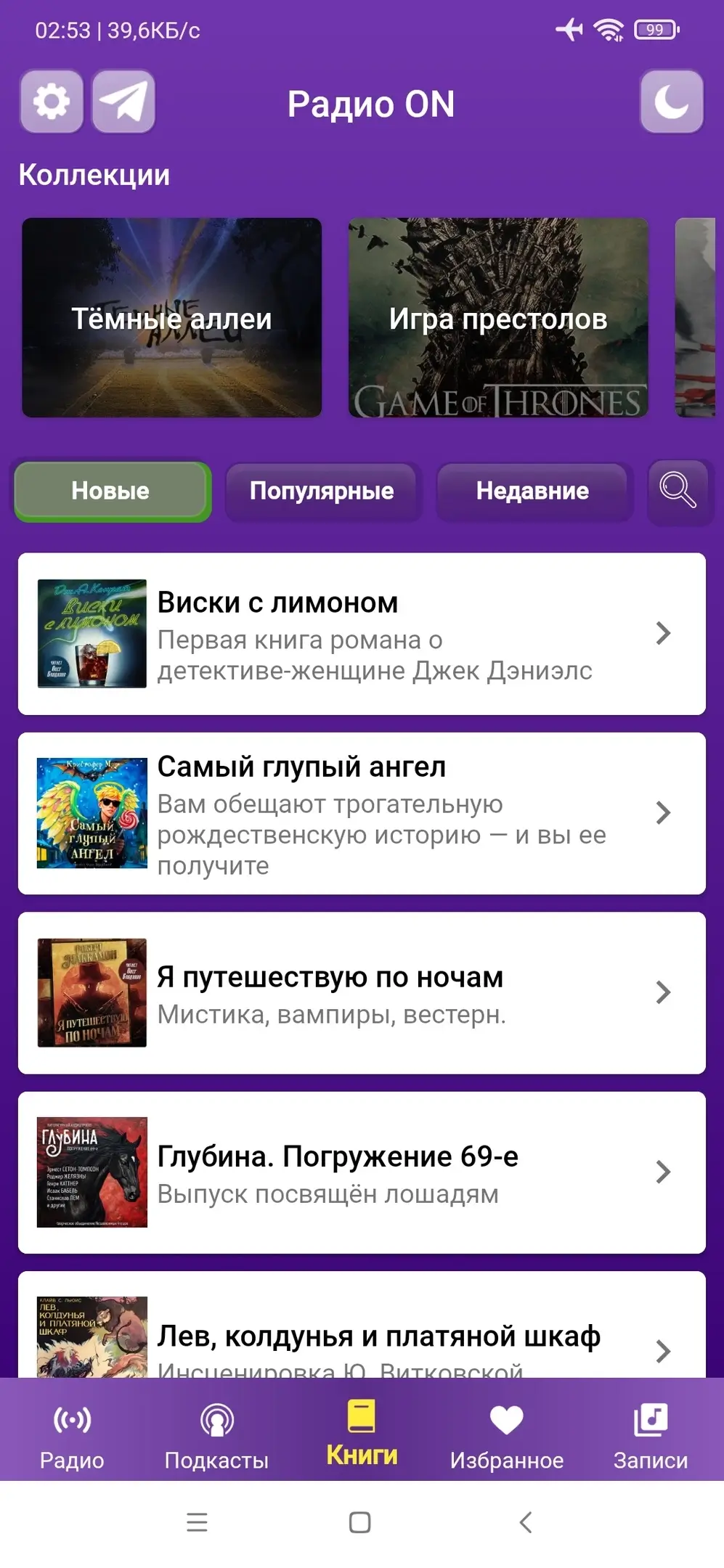Switch to the Популярные filter
724x1568 pixels.
pos(322,491)
